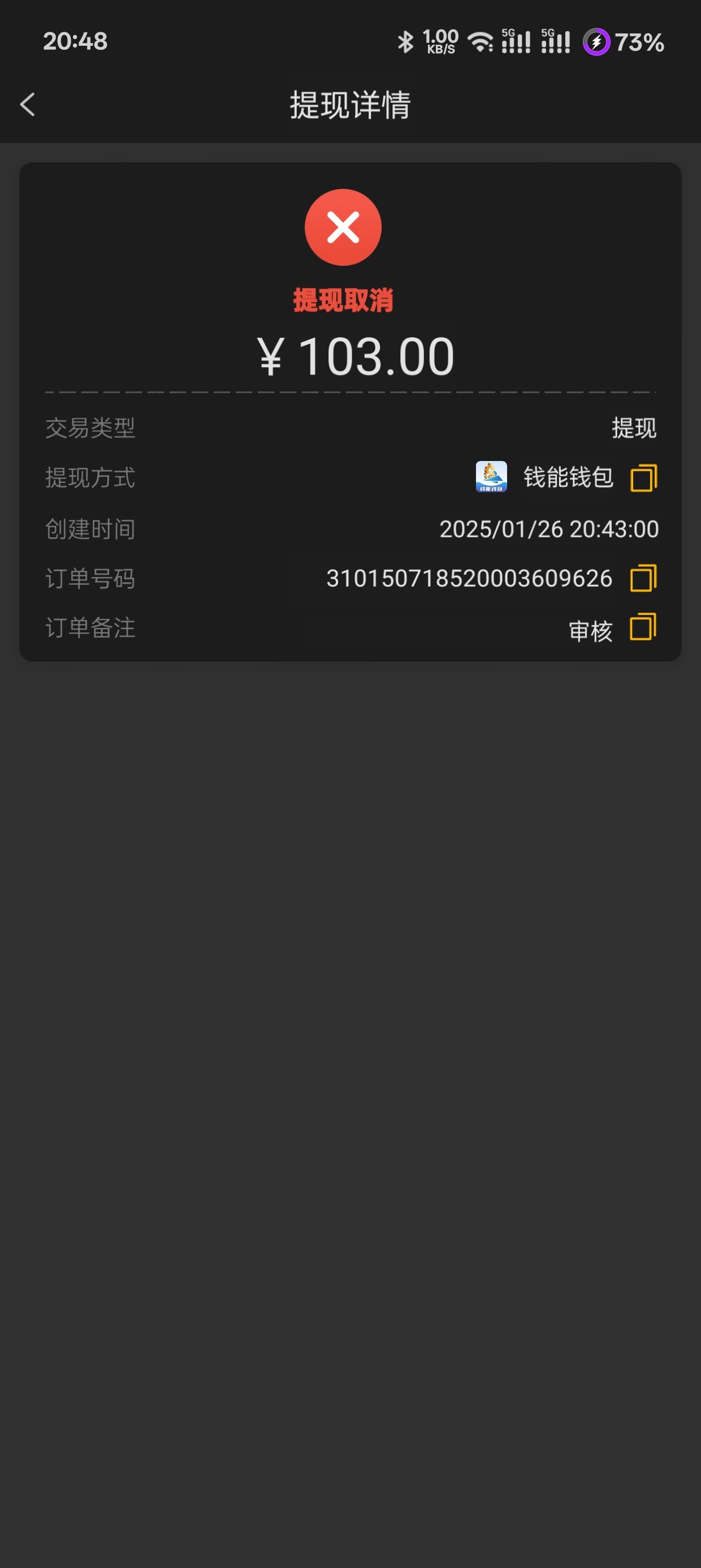
Task: Go back from withdrawal details
Action: 28,105
